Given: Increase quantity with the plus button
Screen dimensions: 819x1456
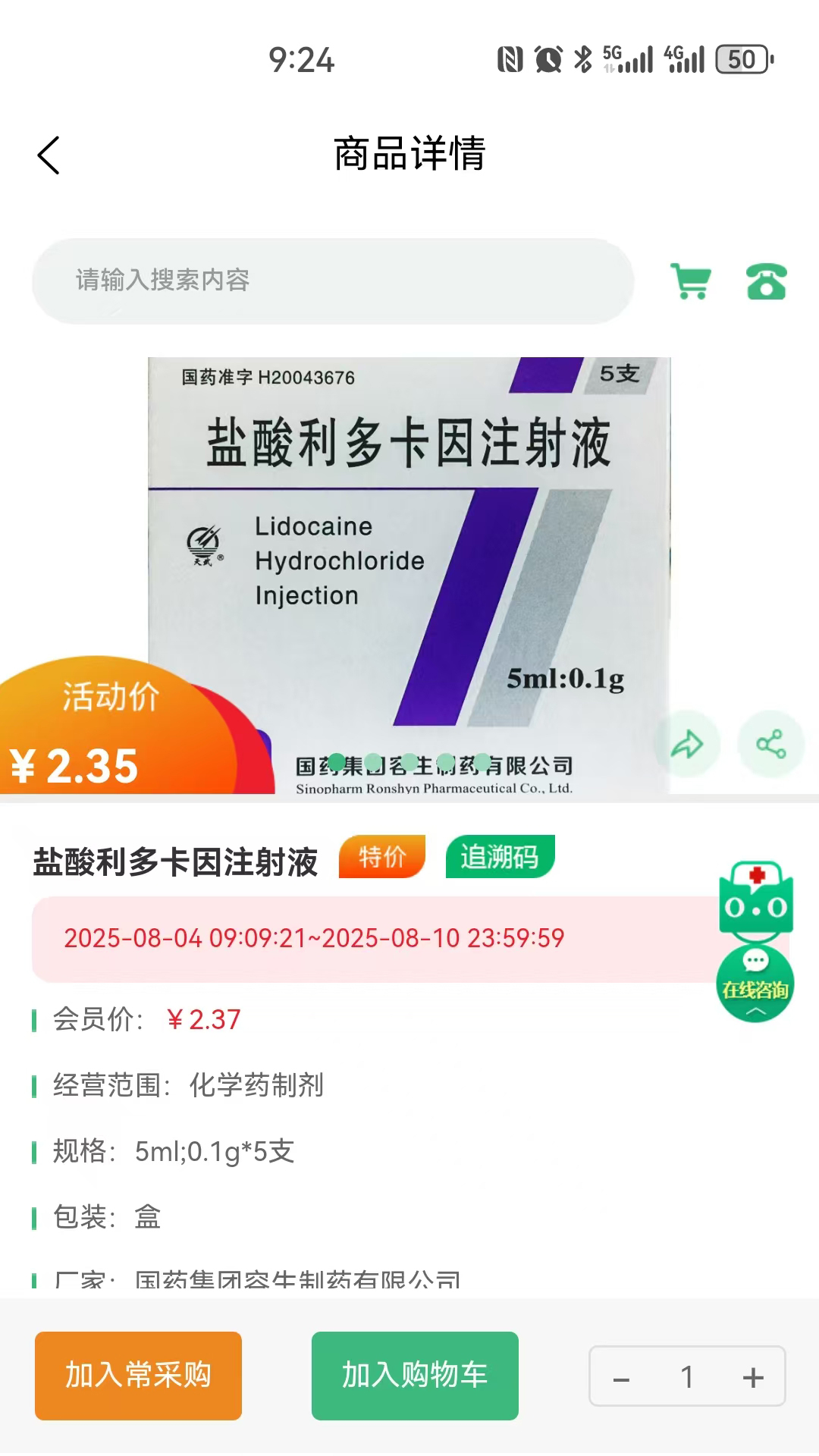Looking at the screenshot, I should pos(753,1377).
